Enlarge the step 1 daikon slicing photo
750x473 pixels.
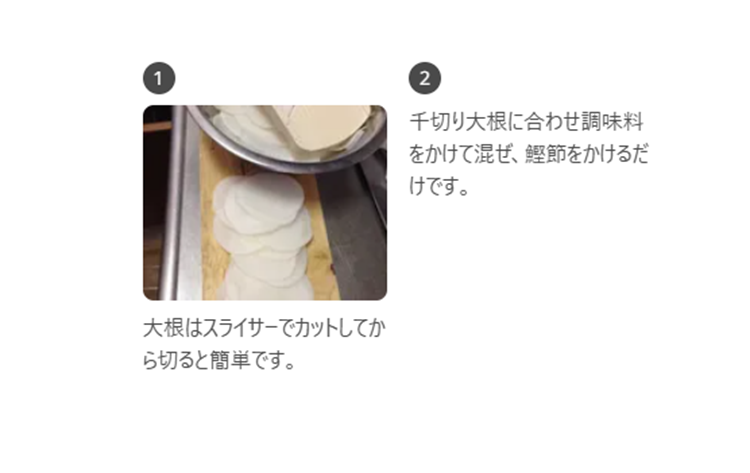(264, 203)
